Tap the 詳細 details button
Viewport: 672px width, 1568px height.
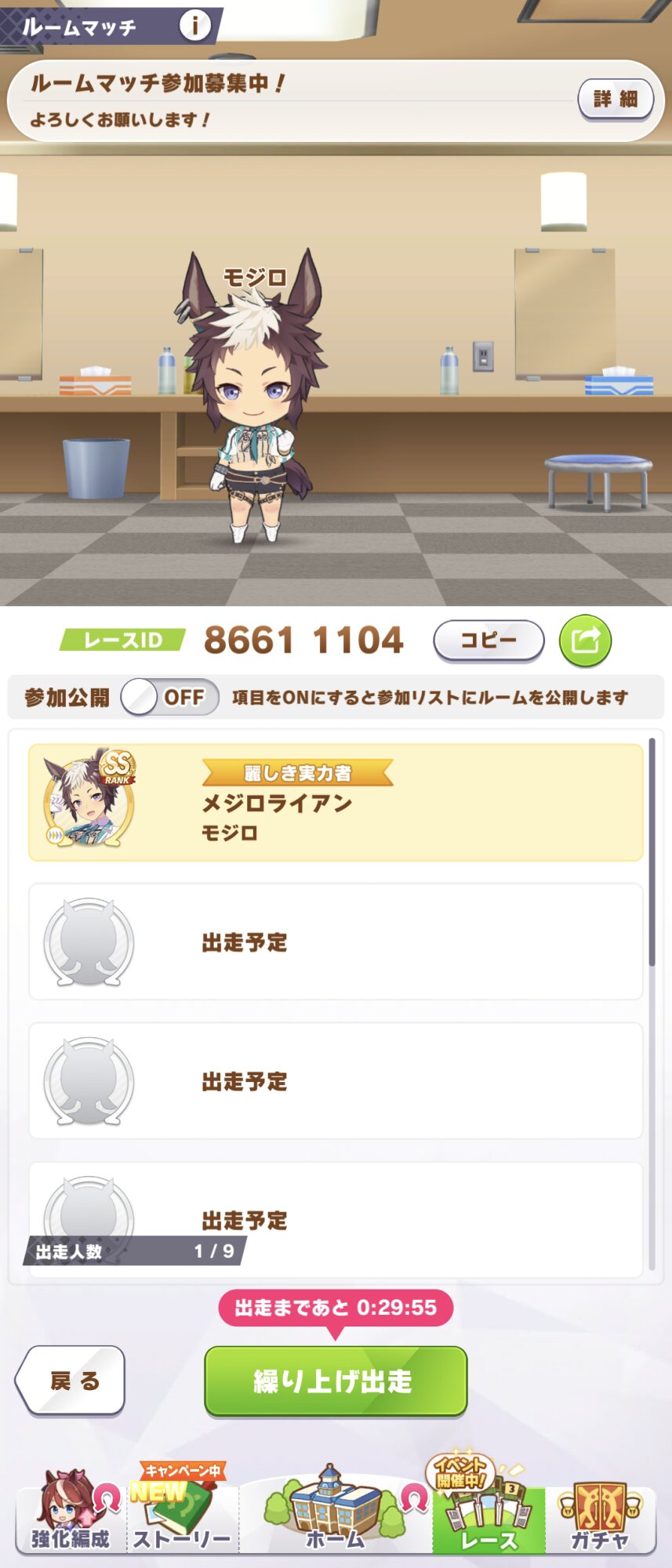(x=615, y=100)
